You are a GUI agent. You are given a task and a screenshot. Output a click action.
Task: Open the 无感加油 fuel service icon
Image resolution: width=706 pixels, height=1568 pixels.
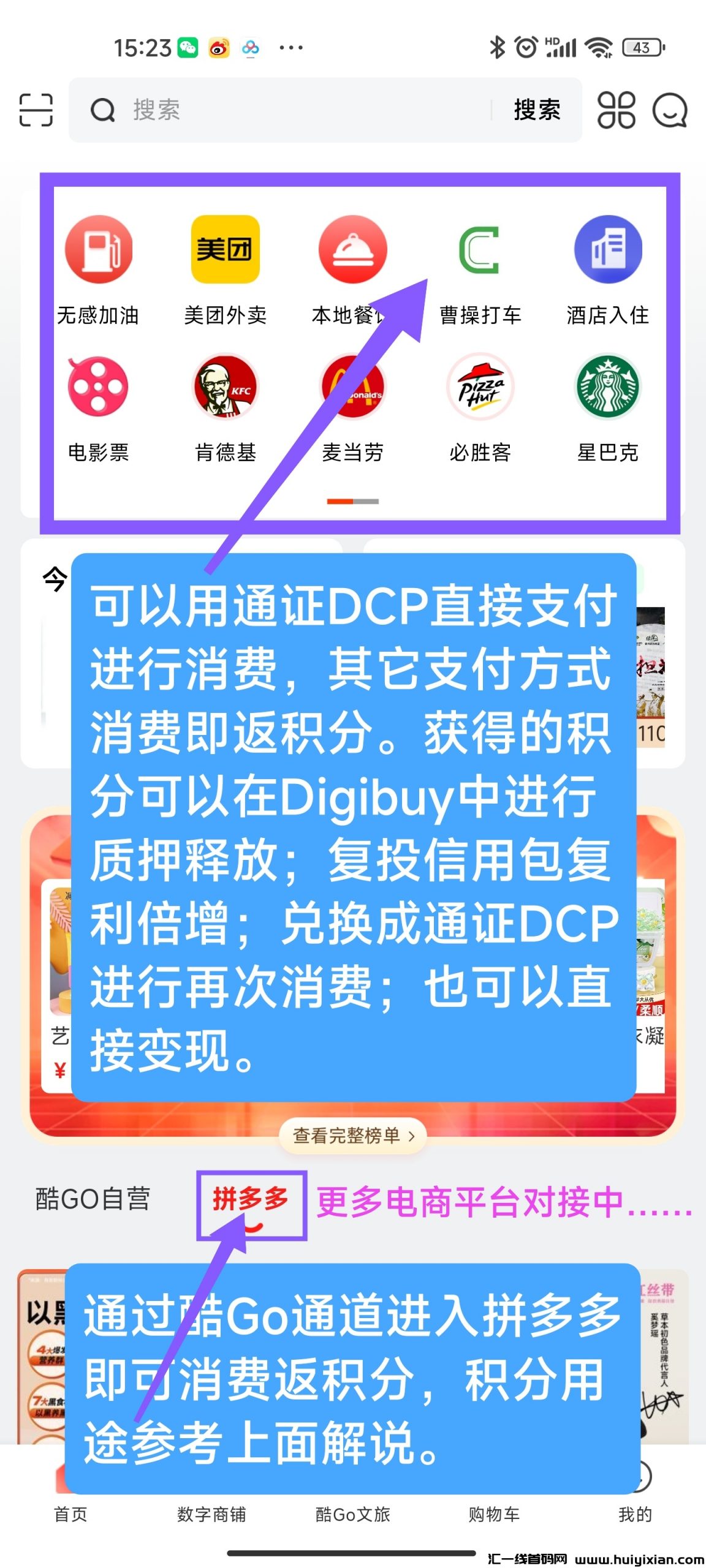[x=100, y=251]
